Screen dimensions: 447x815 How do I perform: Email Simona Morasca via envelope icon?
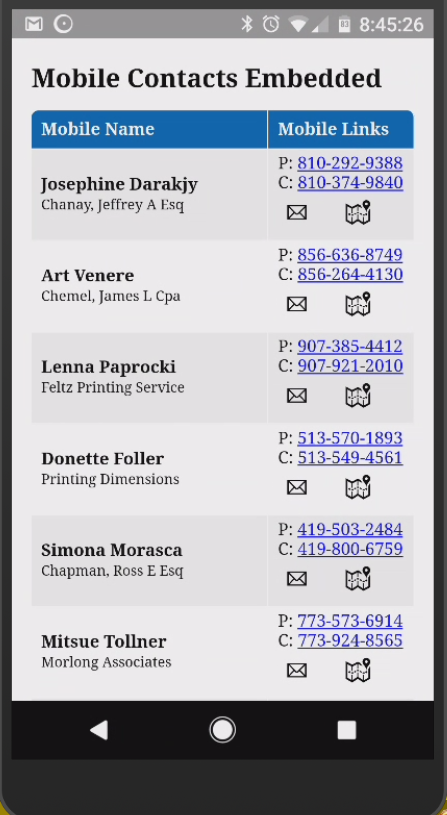297,579
